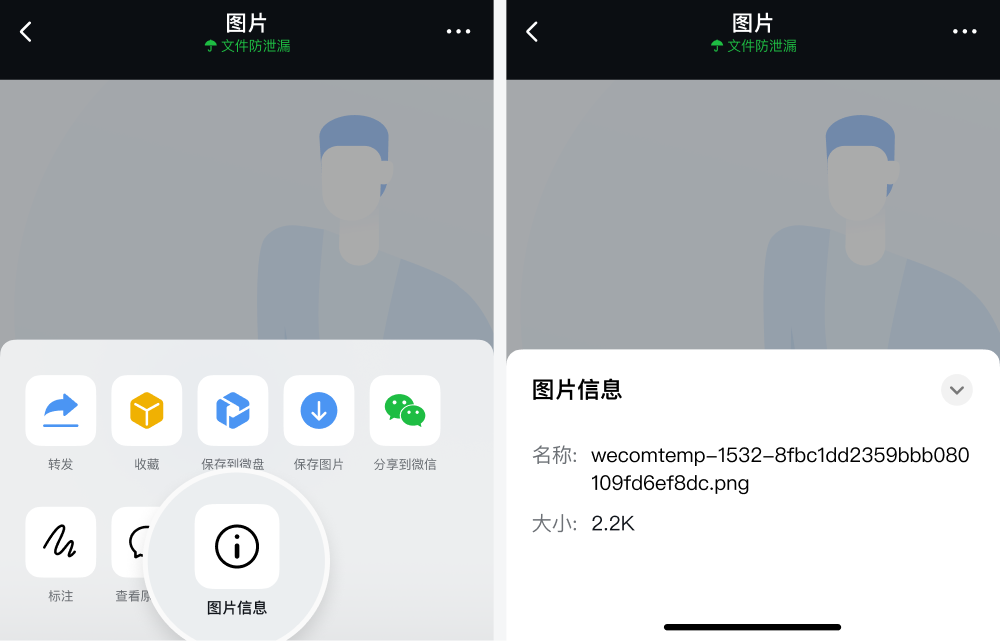Collapse the 图片信息 panel with chevron

[x=956, y=390]
